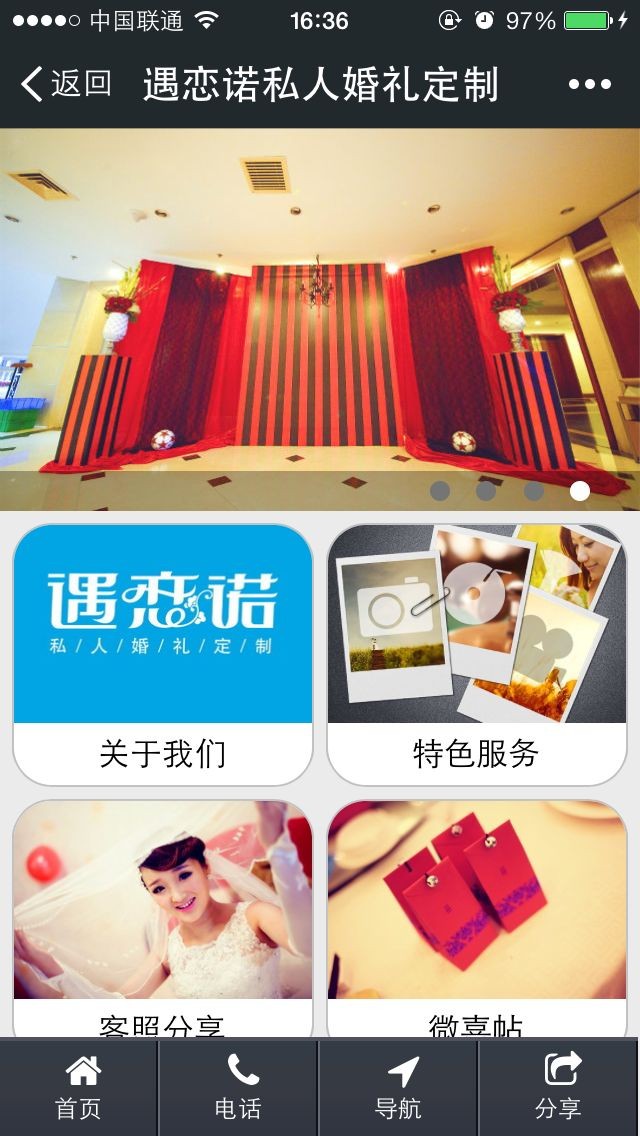The height and width of the screenshot is (1136, 640).
Task: Open 导航 navigation directions
Action: [398, 1087]
